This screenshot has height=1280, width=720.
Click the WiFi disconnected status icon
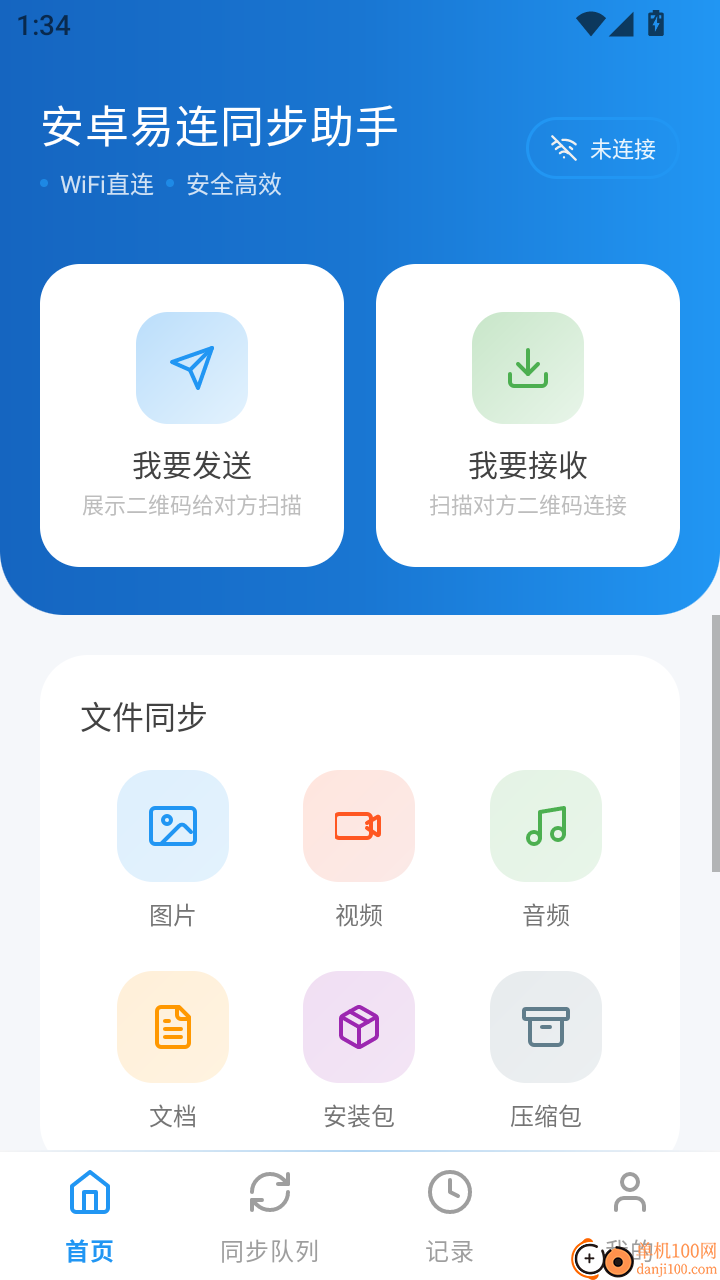567,148
